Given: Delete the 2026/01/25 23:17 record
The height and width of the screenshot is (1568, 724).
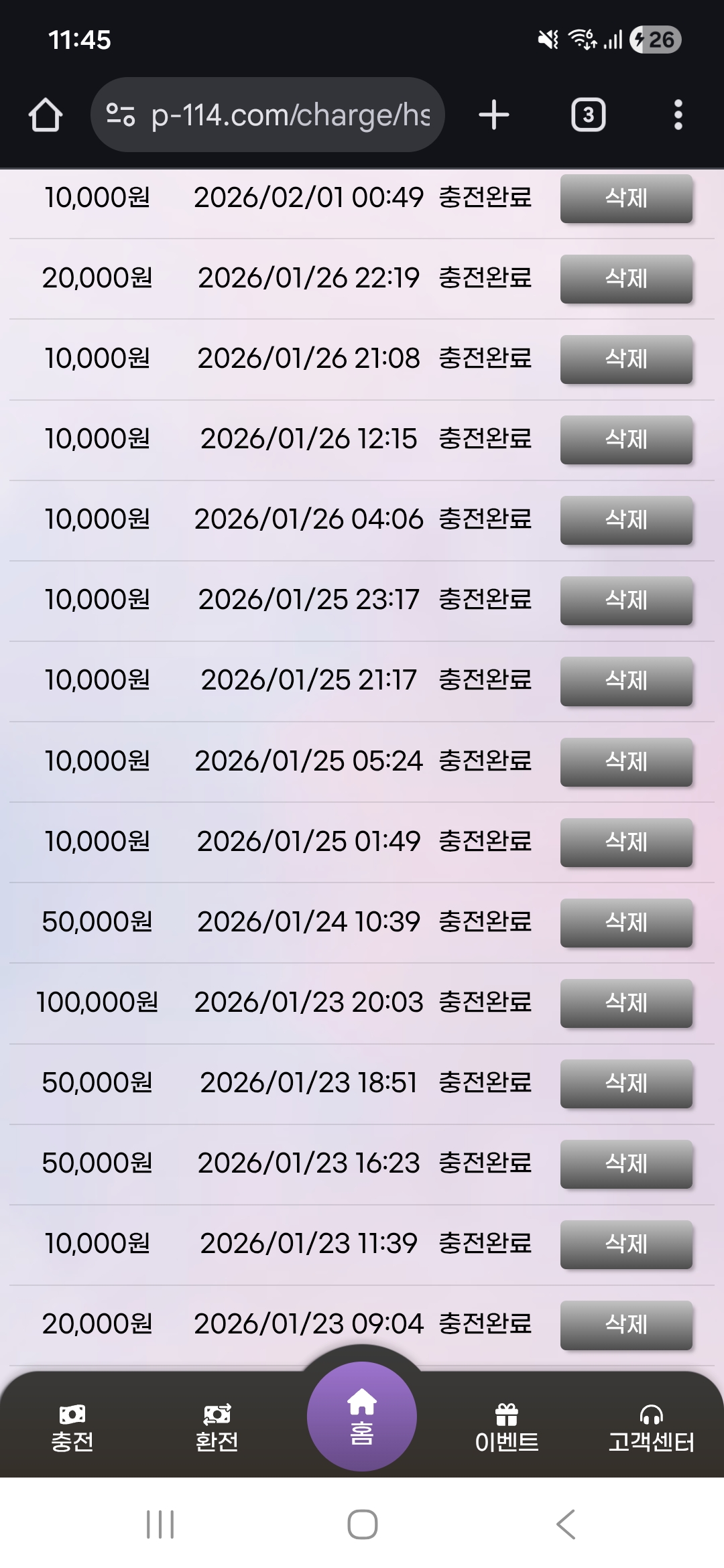Looking at the screenshot, I should [x=625, y=601].
